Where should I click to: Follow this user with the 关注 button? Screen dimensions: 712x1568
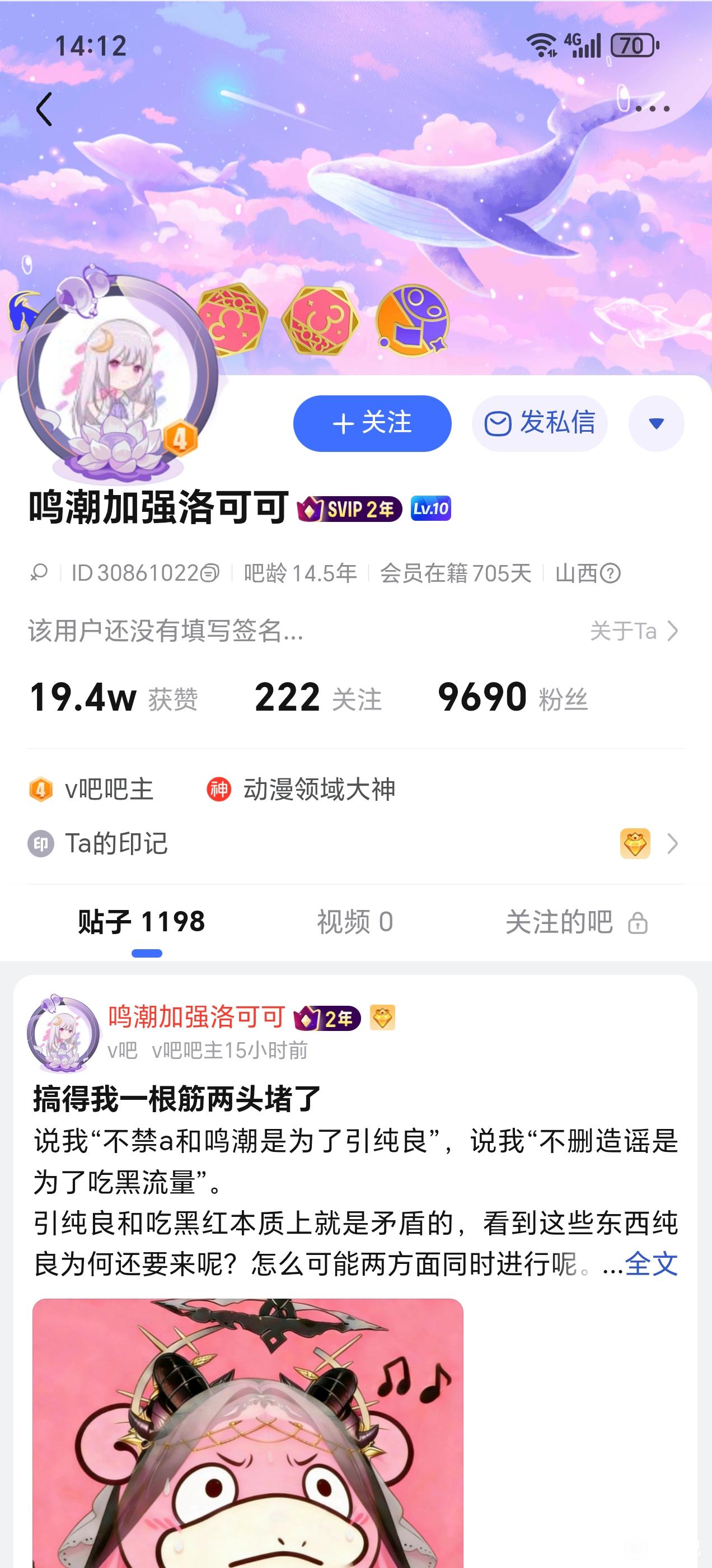pos(372,424)
